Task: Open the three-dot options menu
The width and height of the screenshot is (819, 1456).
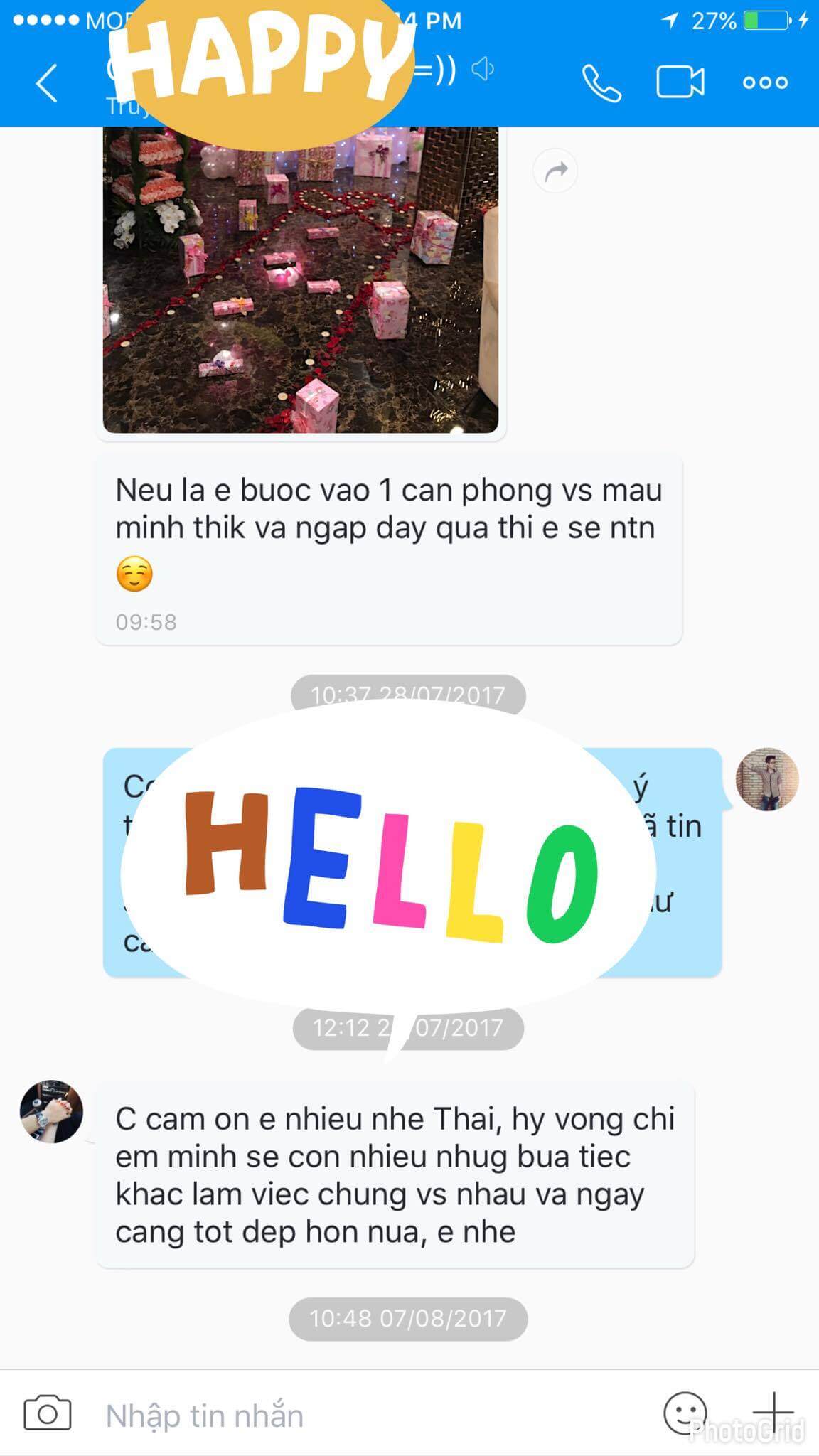Action: (765, 83)
